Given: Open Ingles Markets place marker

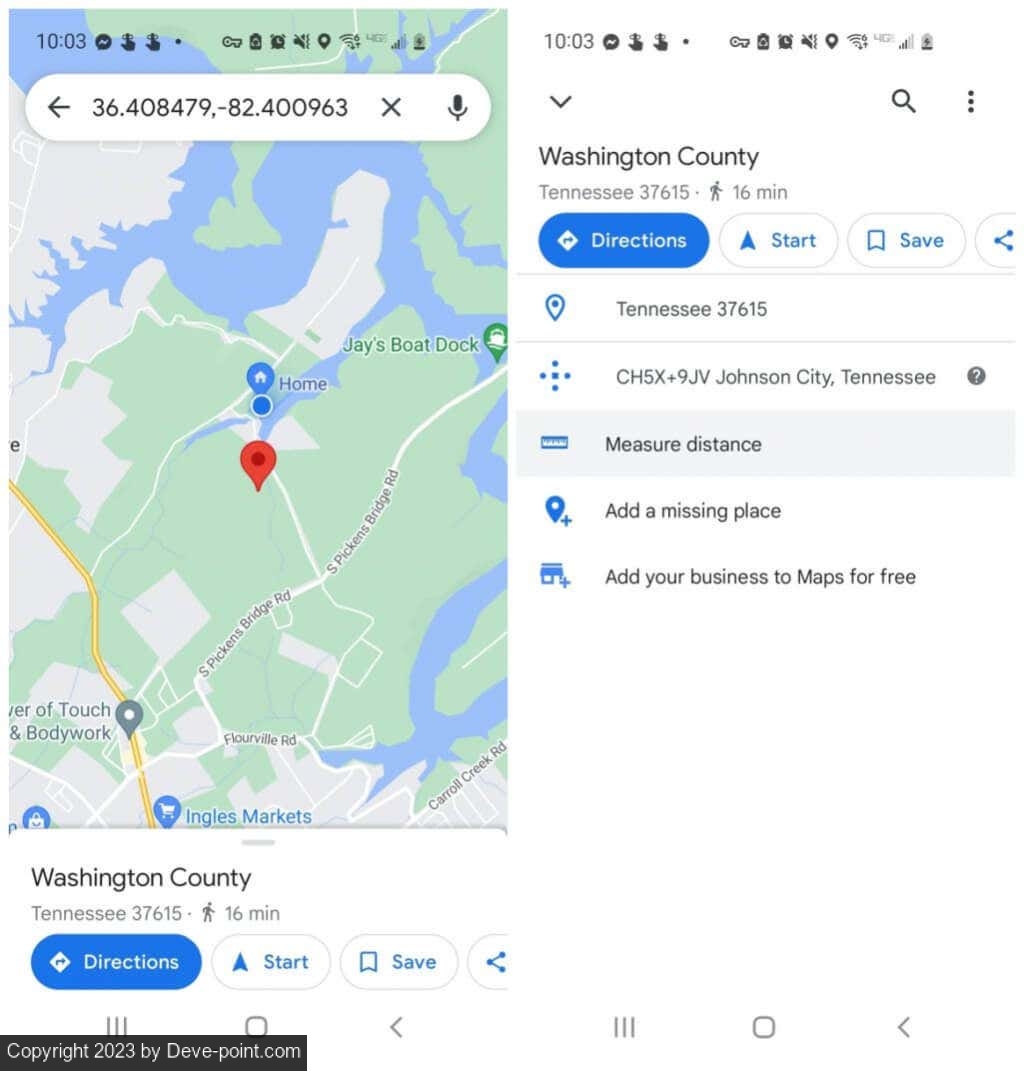Looking at the screenshot, I should tap(167, 811).
